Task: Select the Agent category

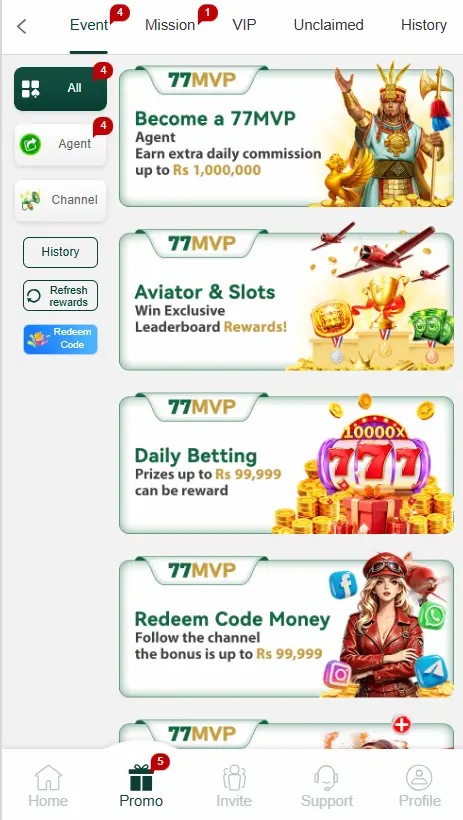Action: tap(60, 144)
